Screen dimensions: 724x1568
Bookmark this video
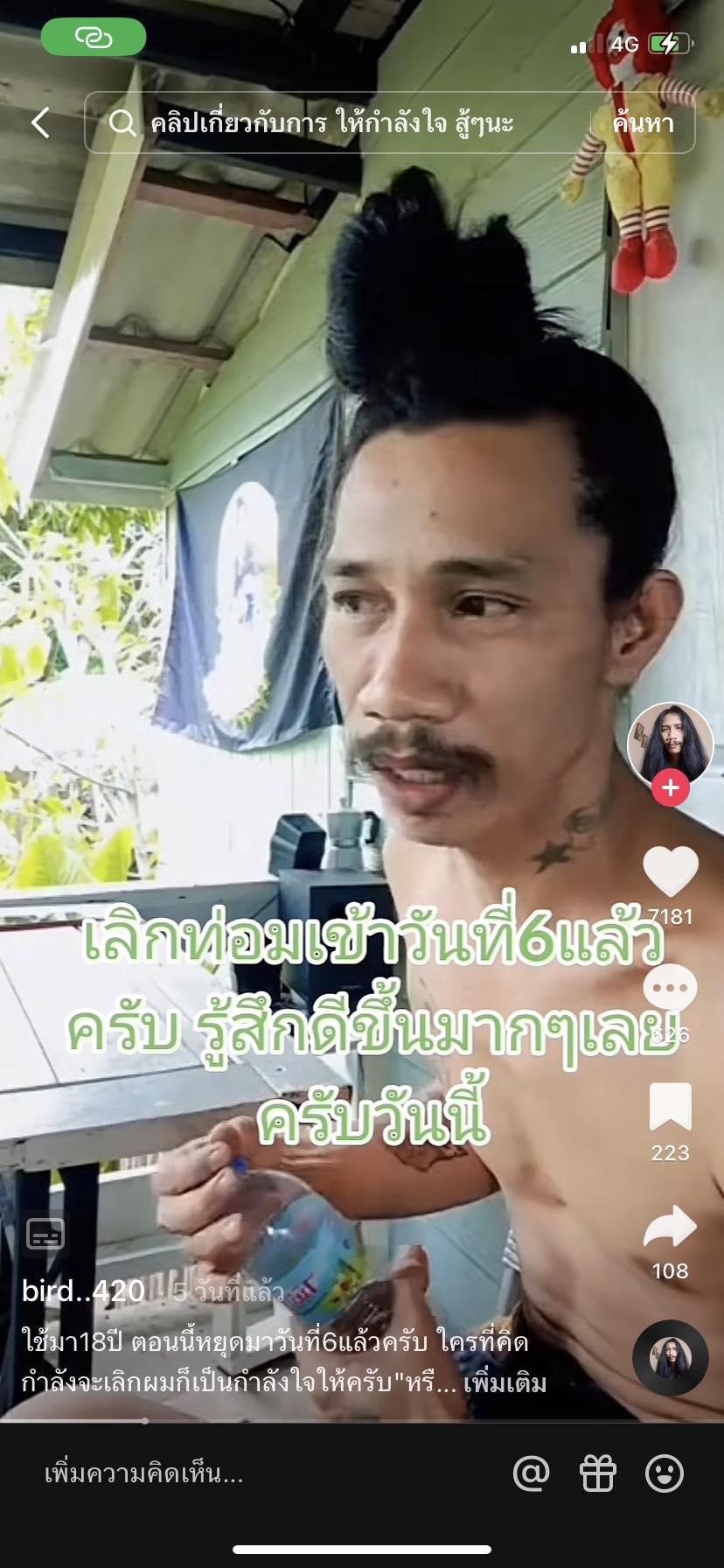[x=671, y=1107]
